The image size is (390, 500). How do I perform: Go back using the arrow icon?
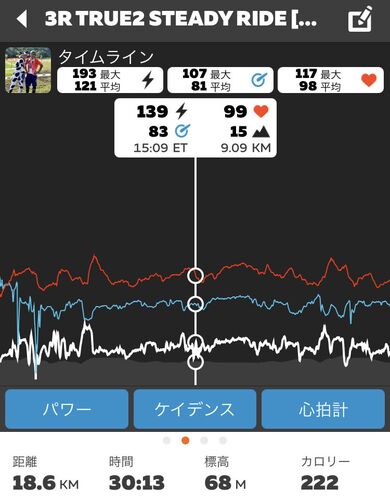pyautogui.click(x=22, y=19)
